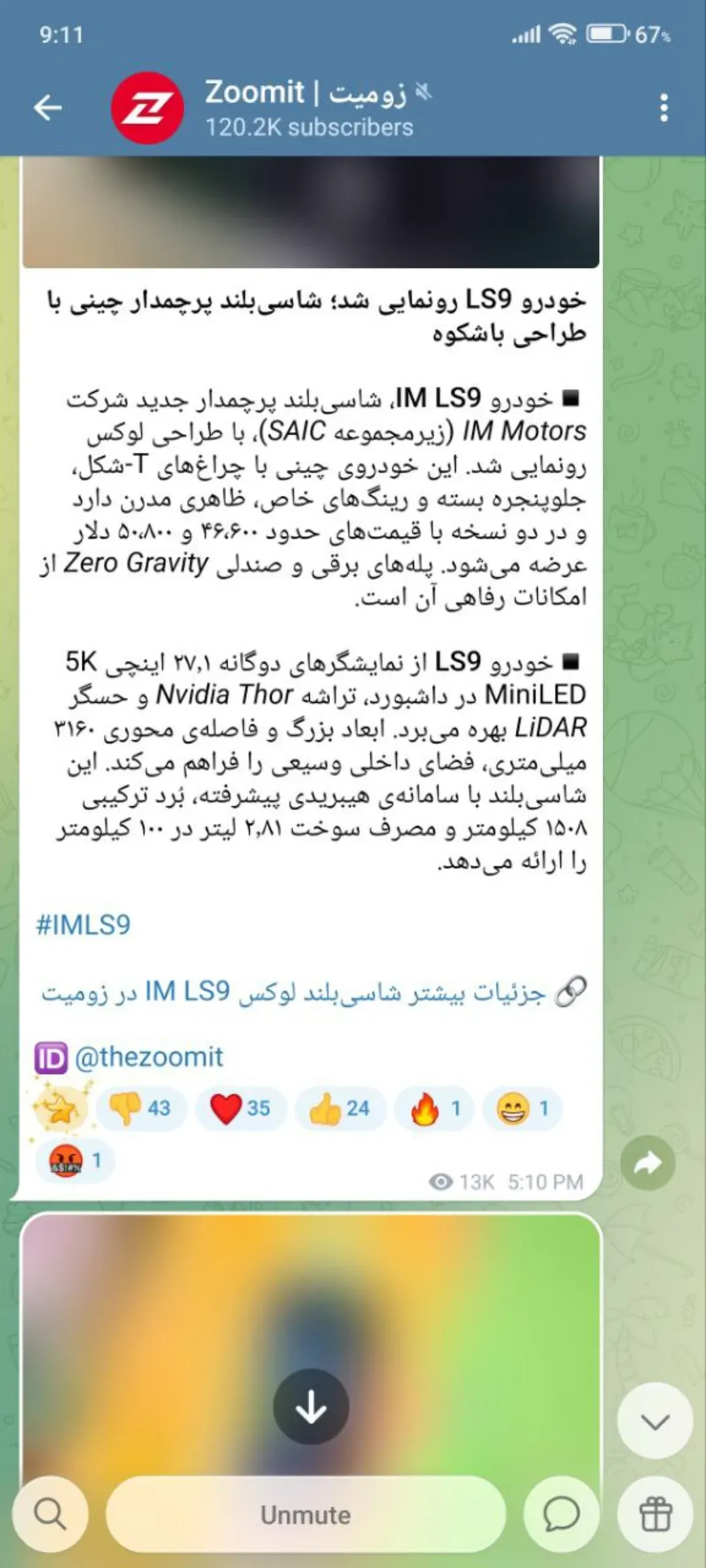706x1568 pixels.
Task: Add angry cursing face reaction
Action: (x=75, y=1160)
